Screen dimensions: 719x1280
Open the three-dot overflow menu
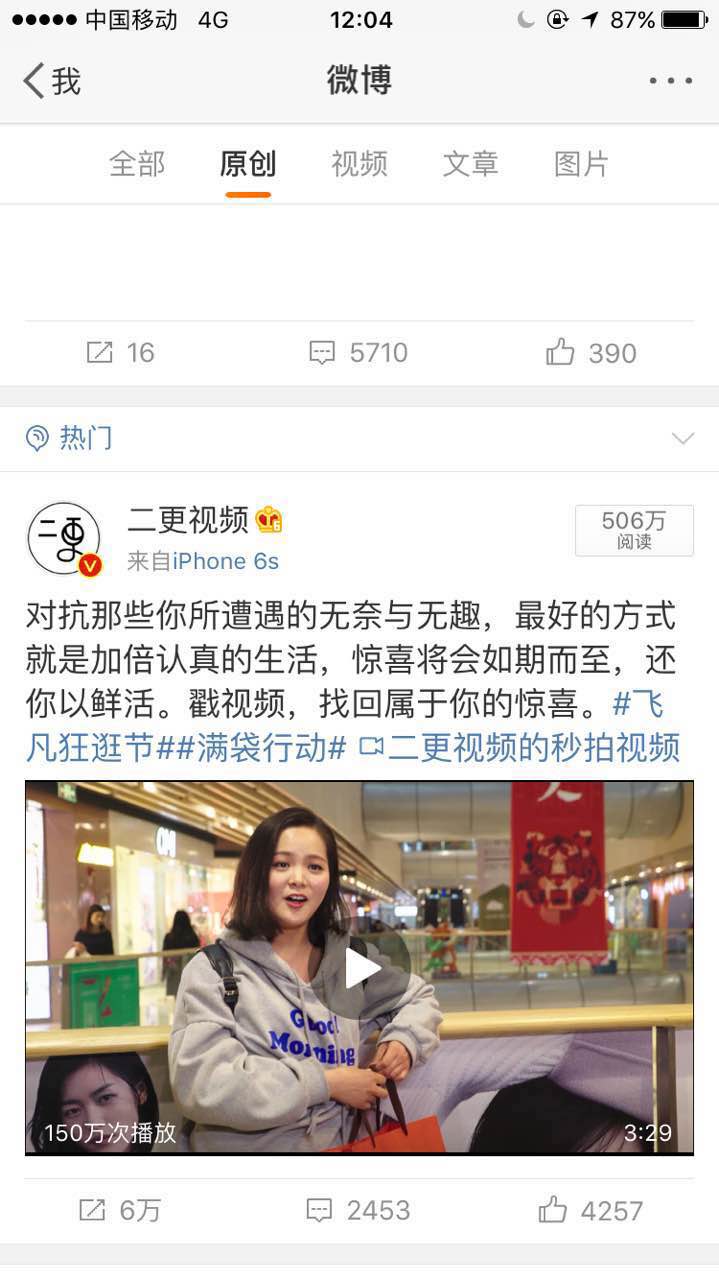(670, 81)
